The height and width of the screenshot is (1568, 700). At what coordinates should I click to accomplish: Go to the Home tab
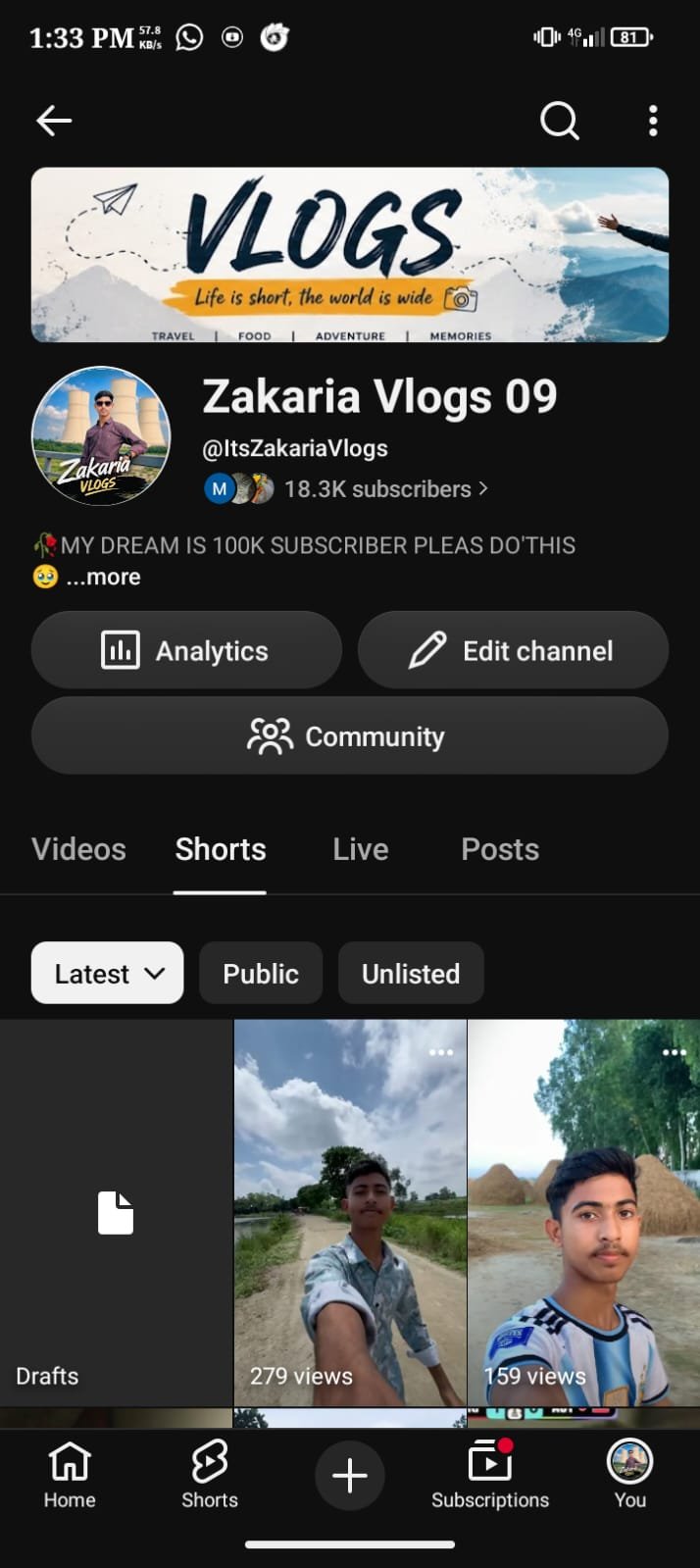pyautogui.click(x=70, y=1474)
